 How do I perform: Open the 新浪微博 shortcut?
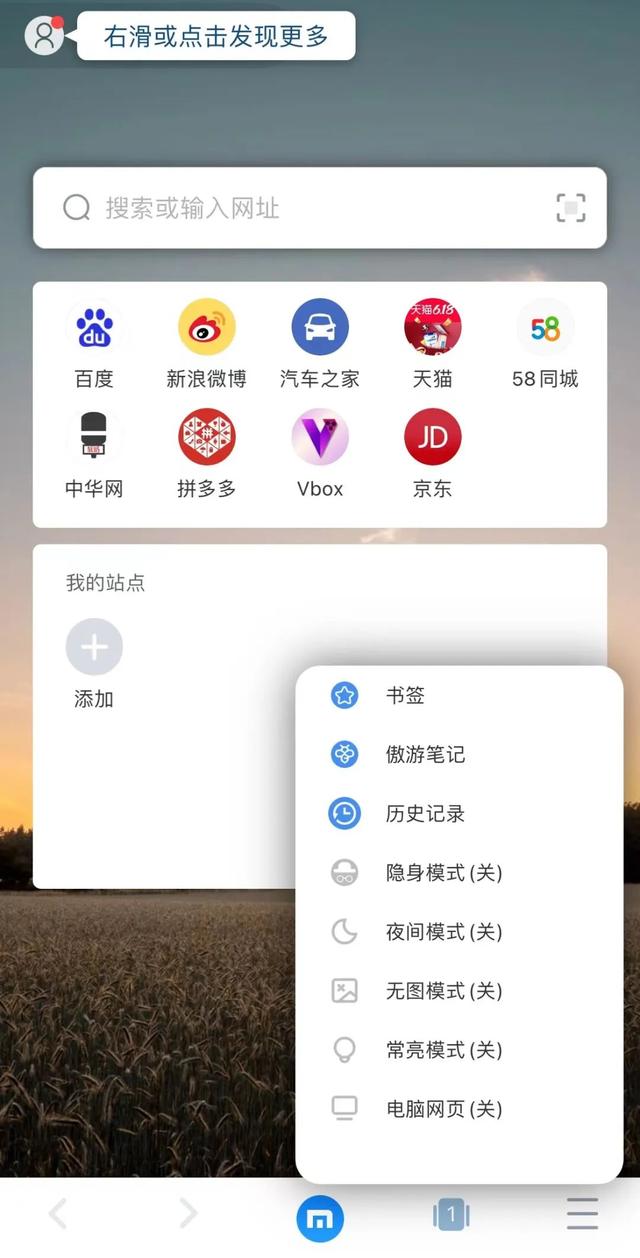tap(206, 343)
